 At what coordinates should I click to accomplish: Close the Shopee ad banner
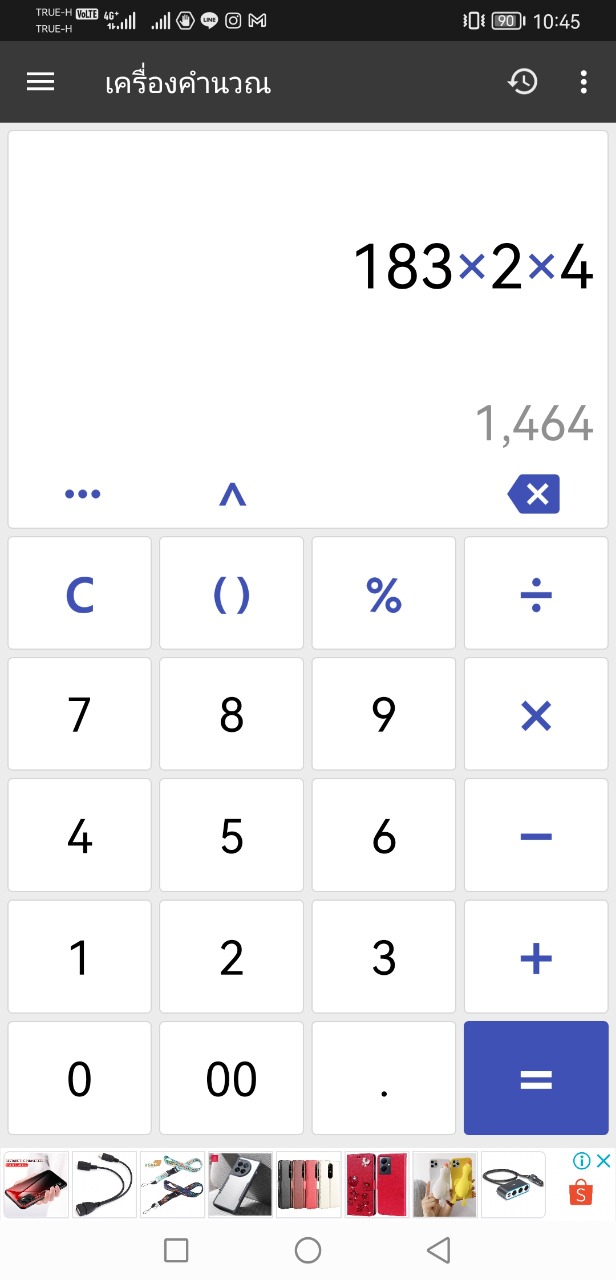click(x=603, y=1161)
